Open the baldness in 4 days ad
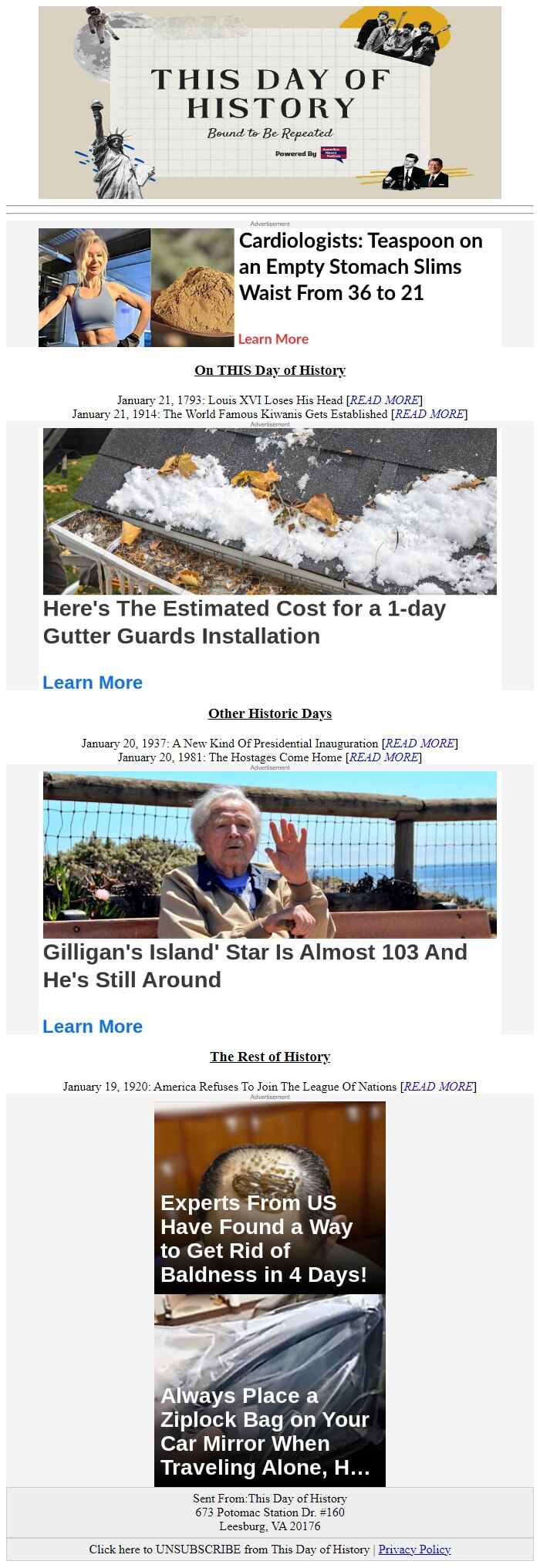This screenshot has height=1568, width=540. [269, 1198]
